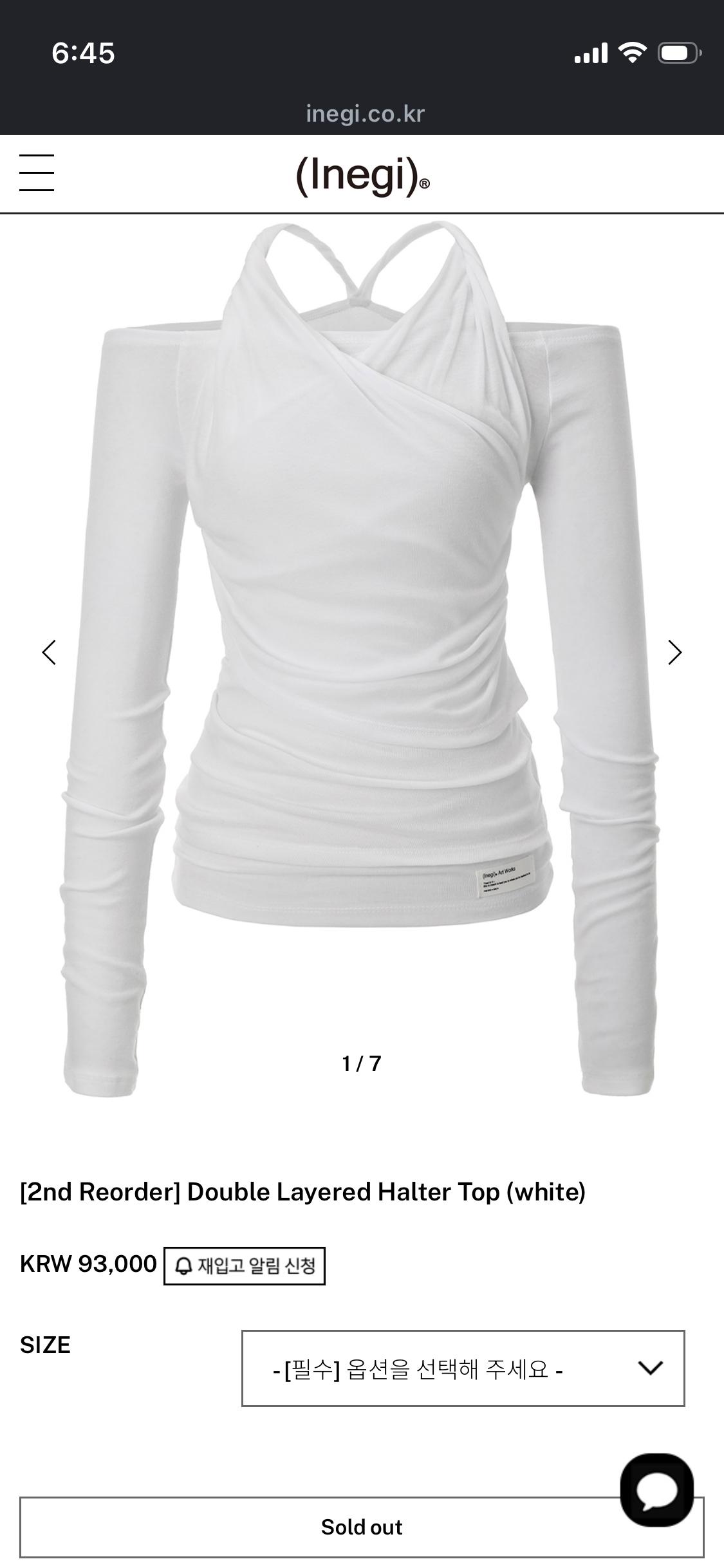This screenshot has height=1568, width=724.
Task: Show the previous product image
Action: click(49, 652)
